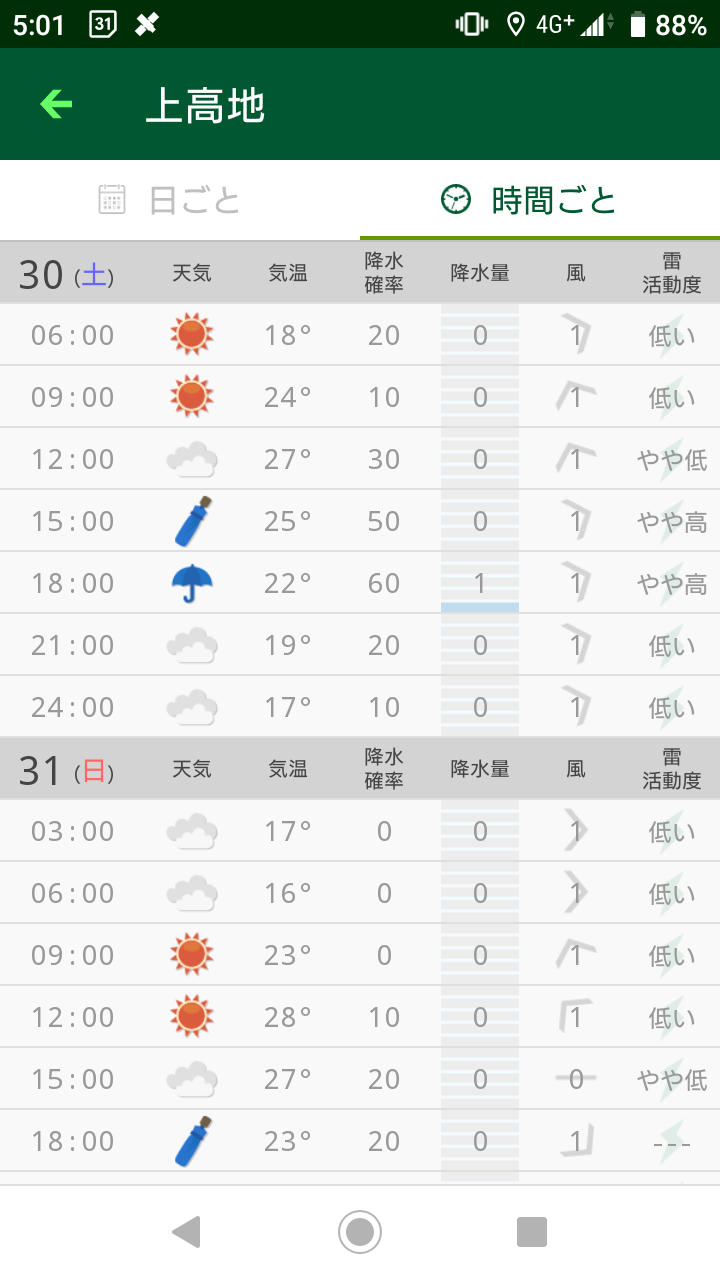
Task: Go to the home screen
Action: [x=360, y=1231]
